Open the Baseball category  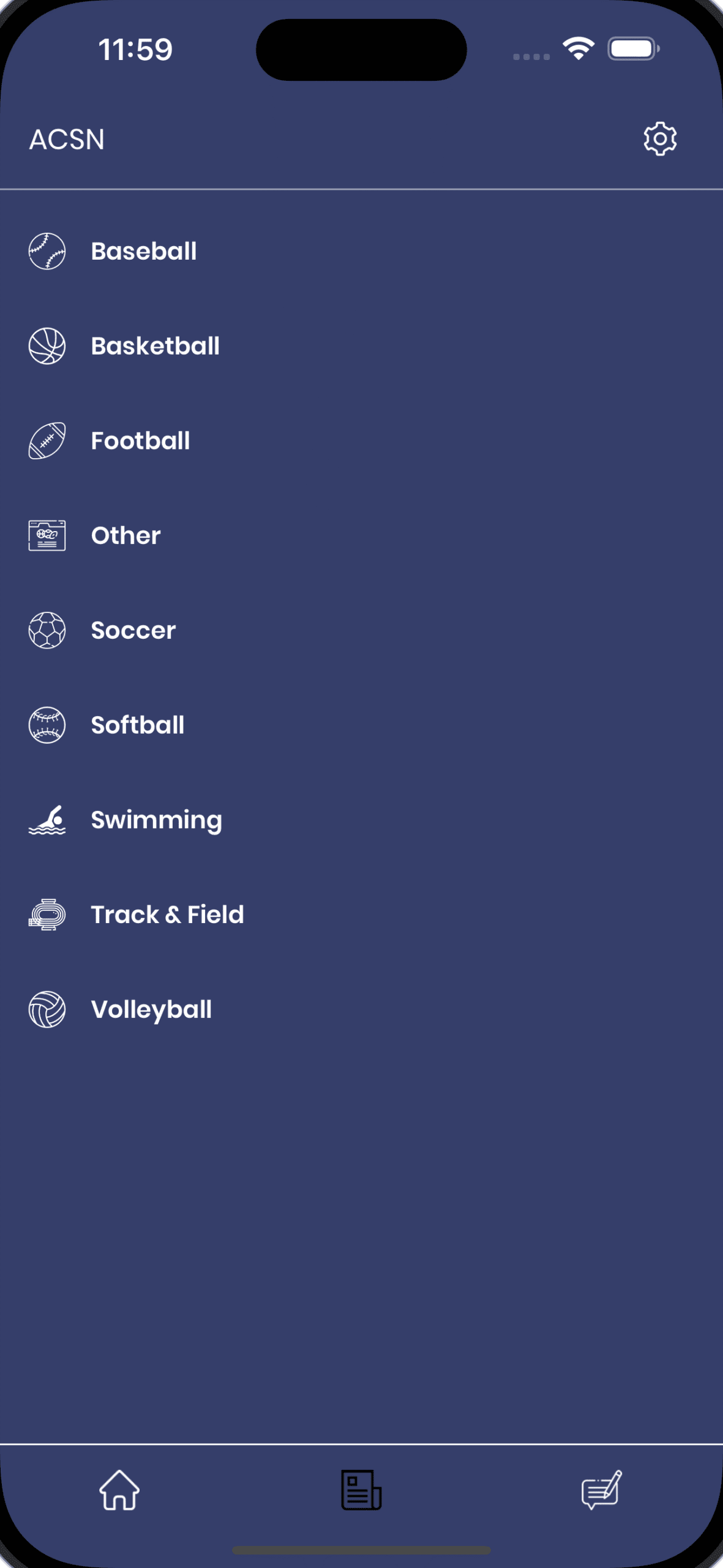[x=361, y=251]
